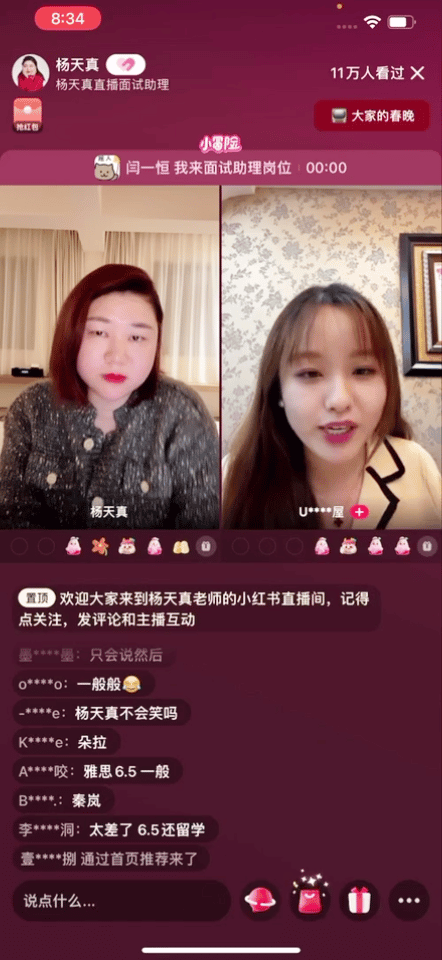The image size is (442, 960).
Task: Follow guest U****屋 with the plus button
Action: click(359, 512)
